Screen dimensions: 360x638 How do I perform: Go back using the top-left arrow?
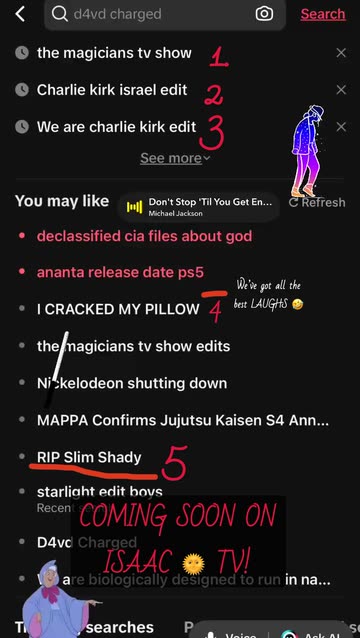click(x=20, y=14)
